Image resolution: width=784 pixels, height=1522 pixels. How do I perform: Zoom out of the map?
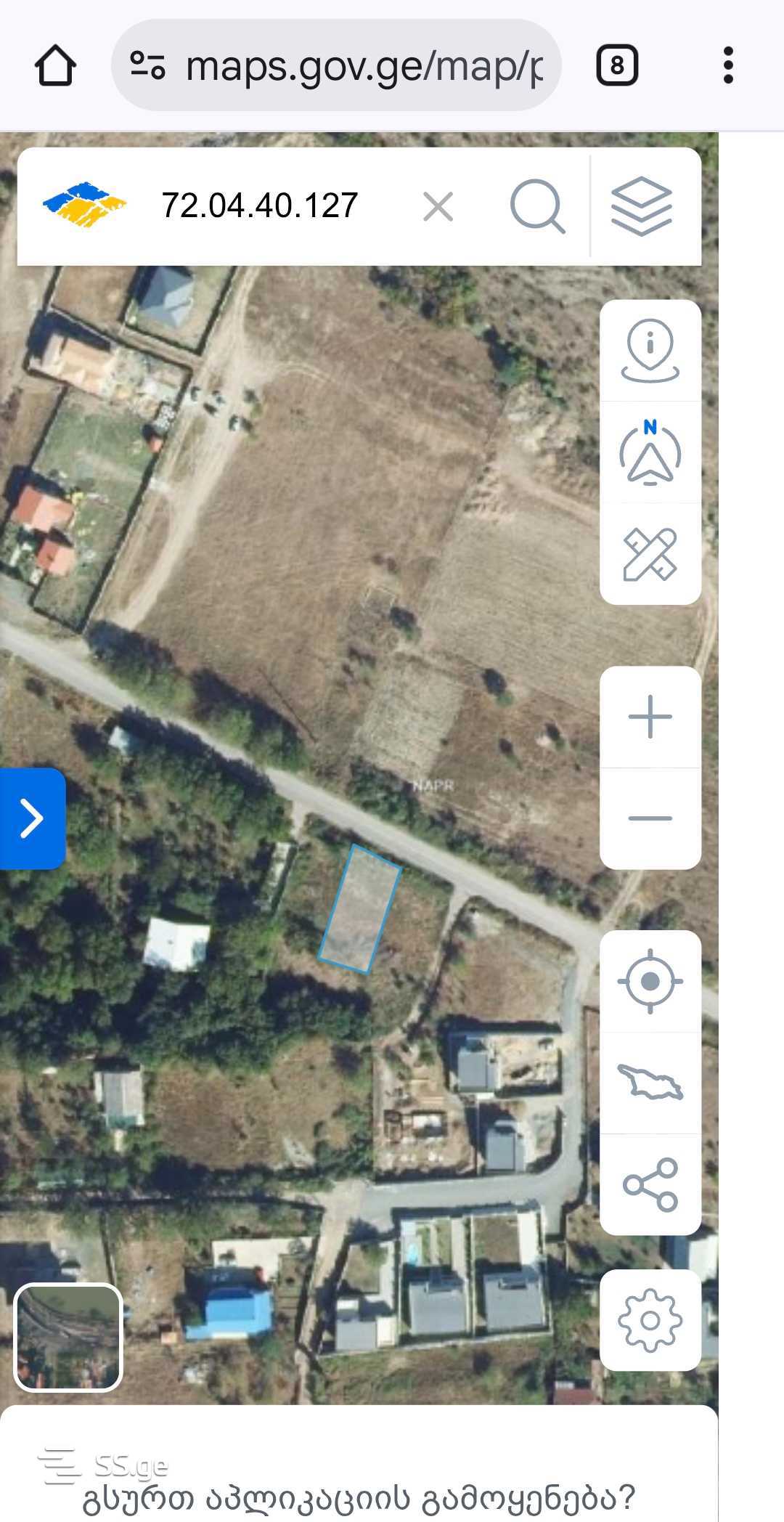point(650,818)
